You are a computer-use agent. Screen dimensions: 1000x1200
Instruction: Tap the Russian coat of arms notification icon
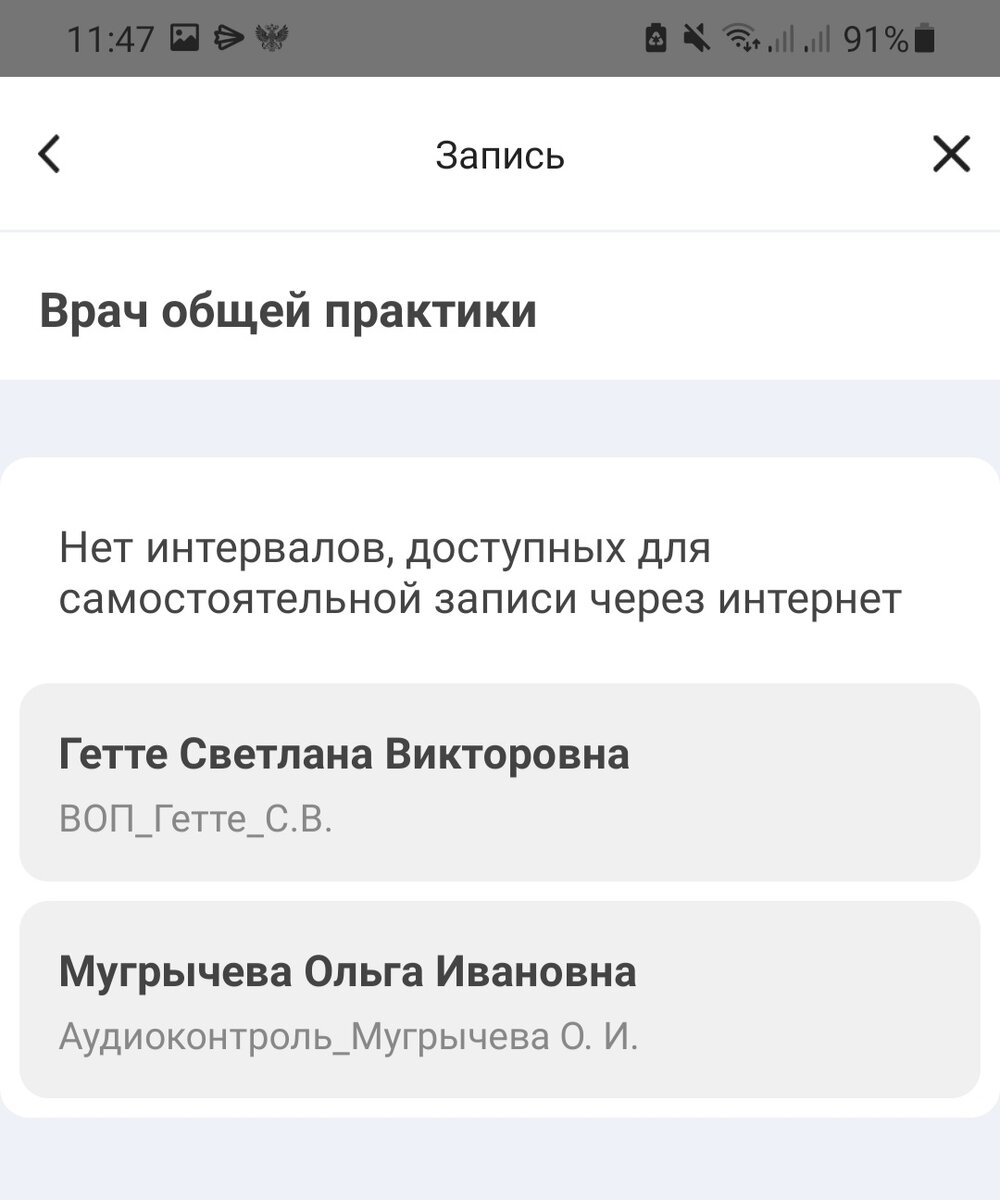point(270,38)
